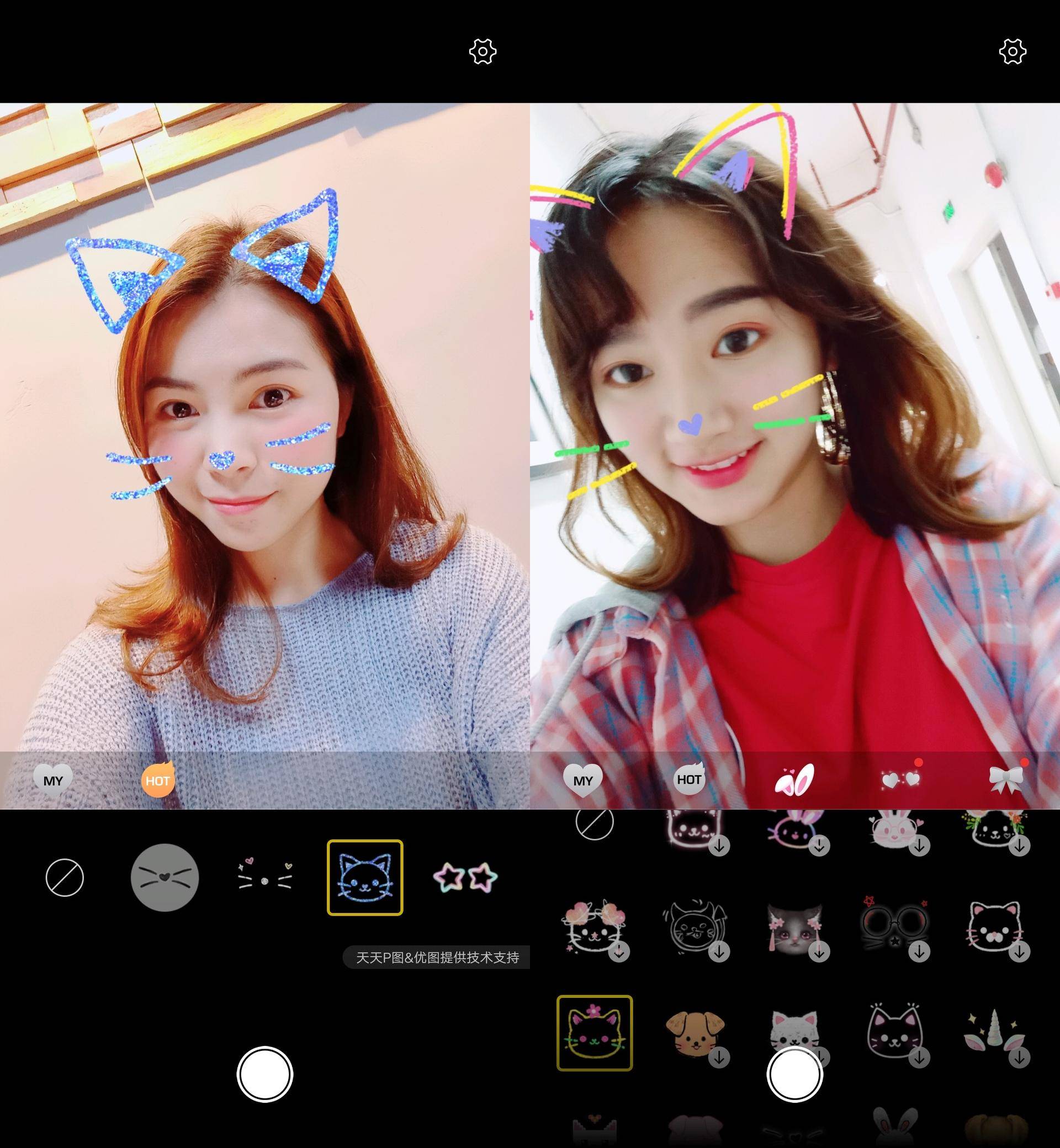Open the right camera's settings gear
Screen dimensions: 1060x1148
(x=1013, y=52)
